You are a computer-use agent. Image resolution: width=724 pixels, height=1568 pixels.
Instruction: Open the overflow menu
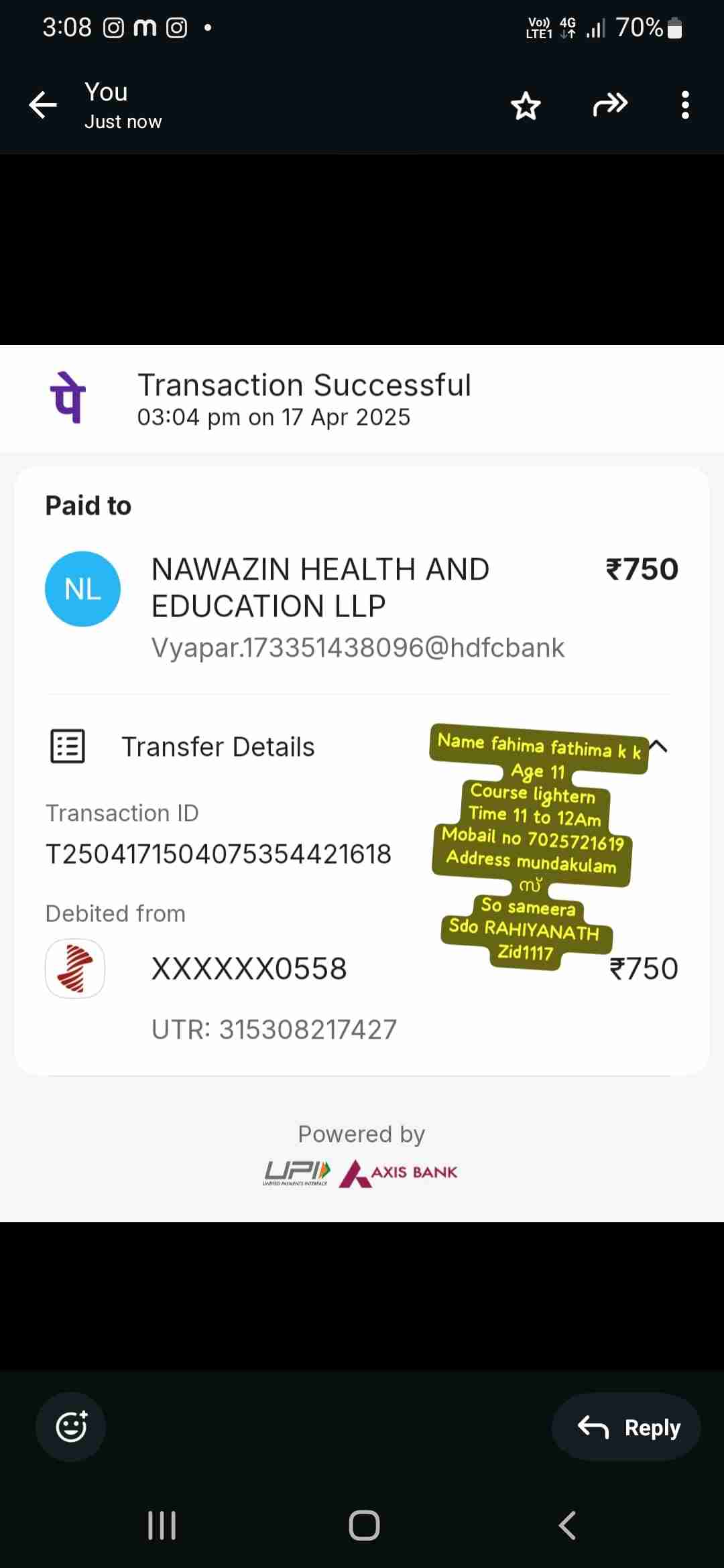pyautogui.click(x=684, y=105)
